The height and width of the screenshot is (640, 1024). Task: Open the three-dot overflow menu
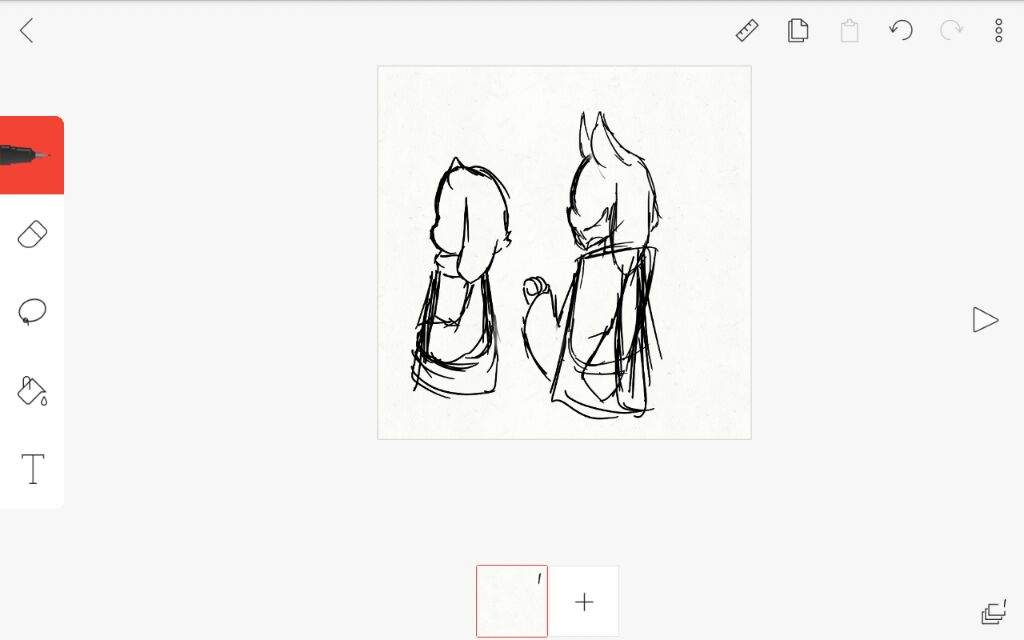click(998, 31)
